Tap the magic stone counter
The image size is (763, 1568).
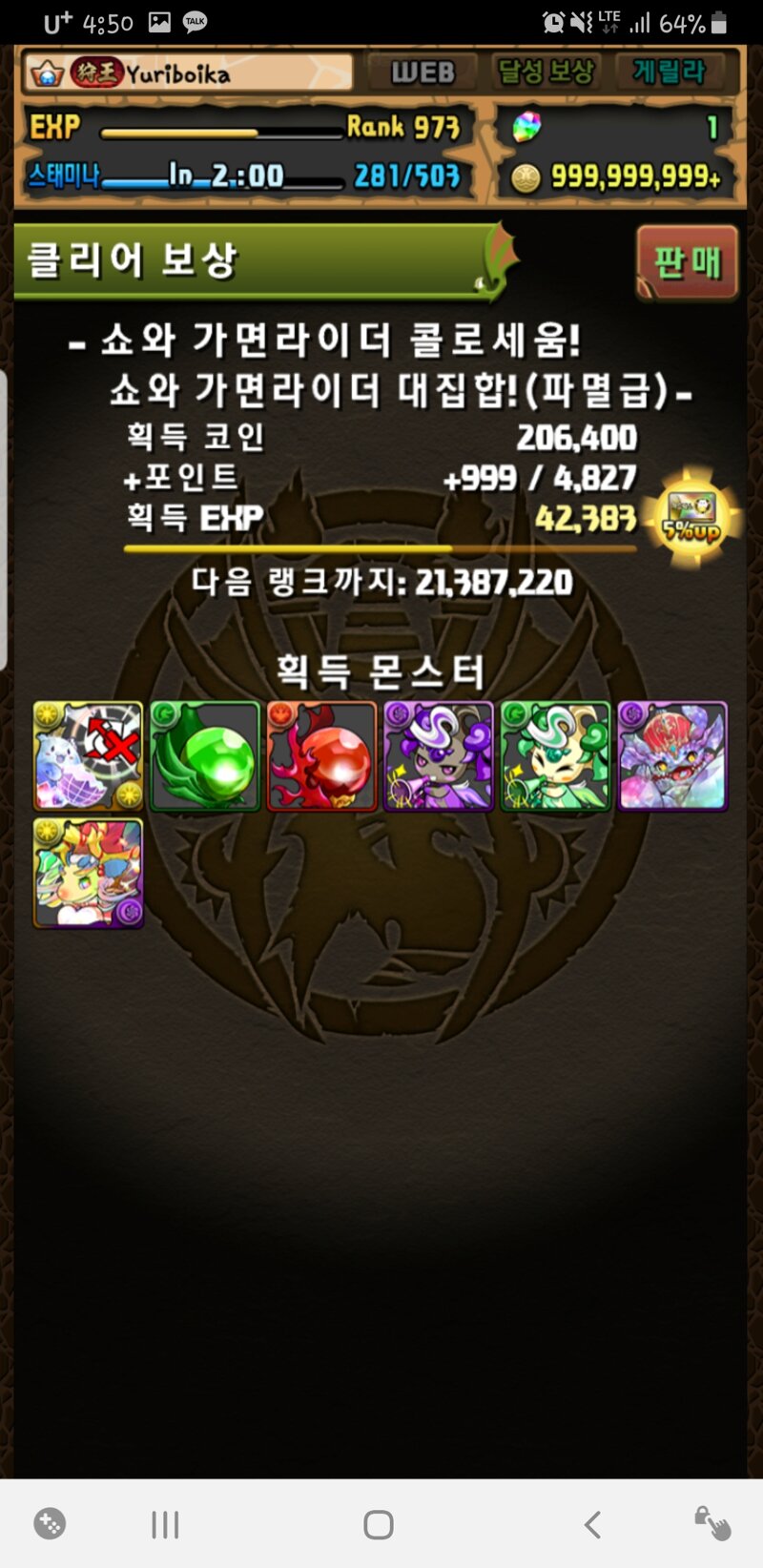pyautogui.click(x=616, y=127)
